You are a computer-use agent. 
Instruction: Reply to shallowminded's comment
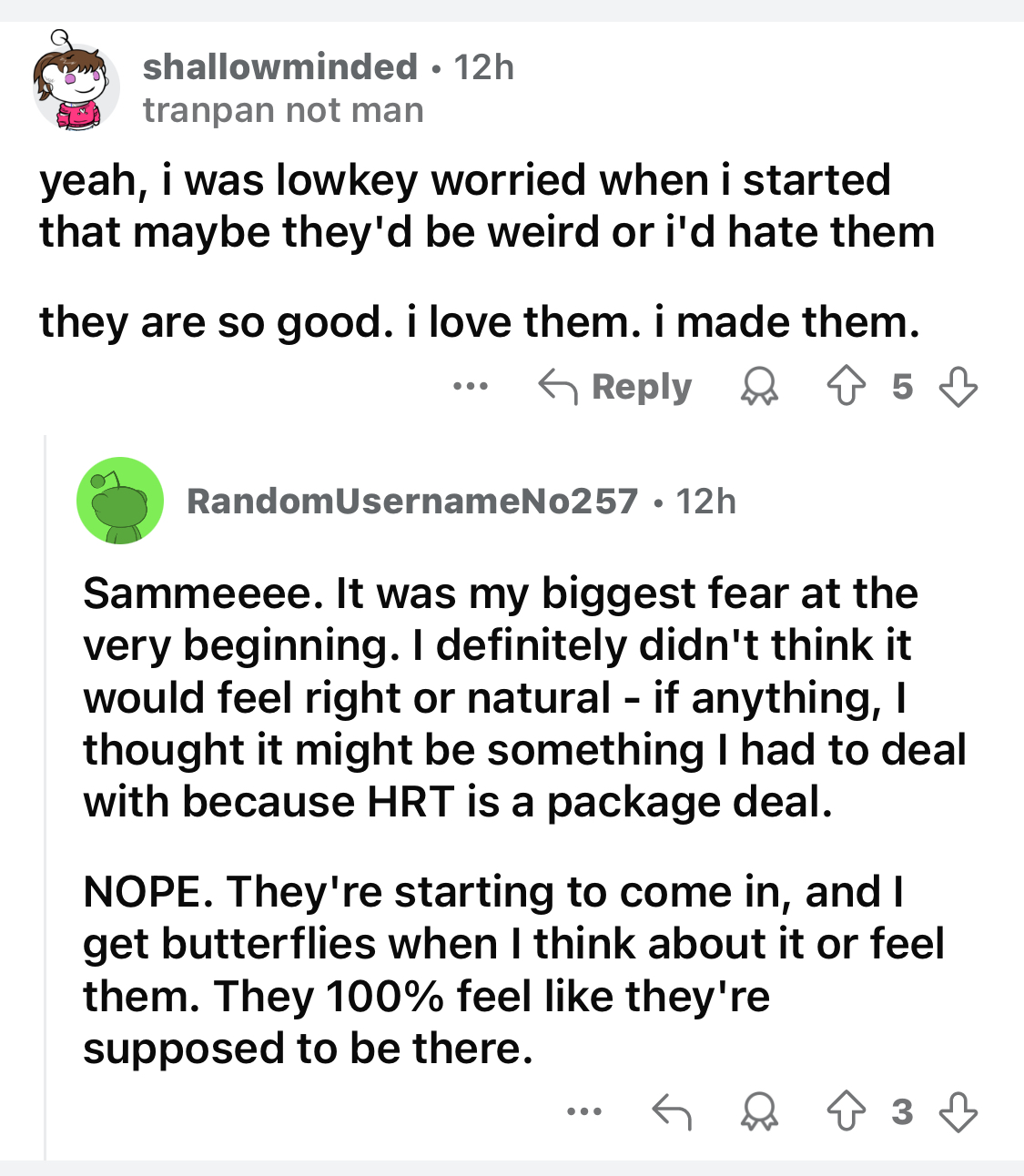616,387
